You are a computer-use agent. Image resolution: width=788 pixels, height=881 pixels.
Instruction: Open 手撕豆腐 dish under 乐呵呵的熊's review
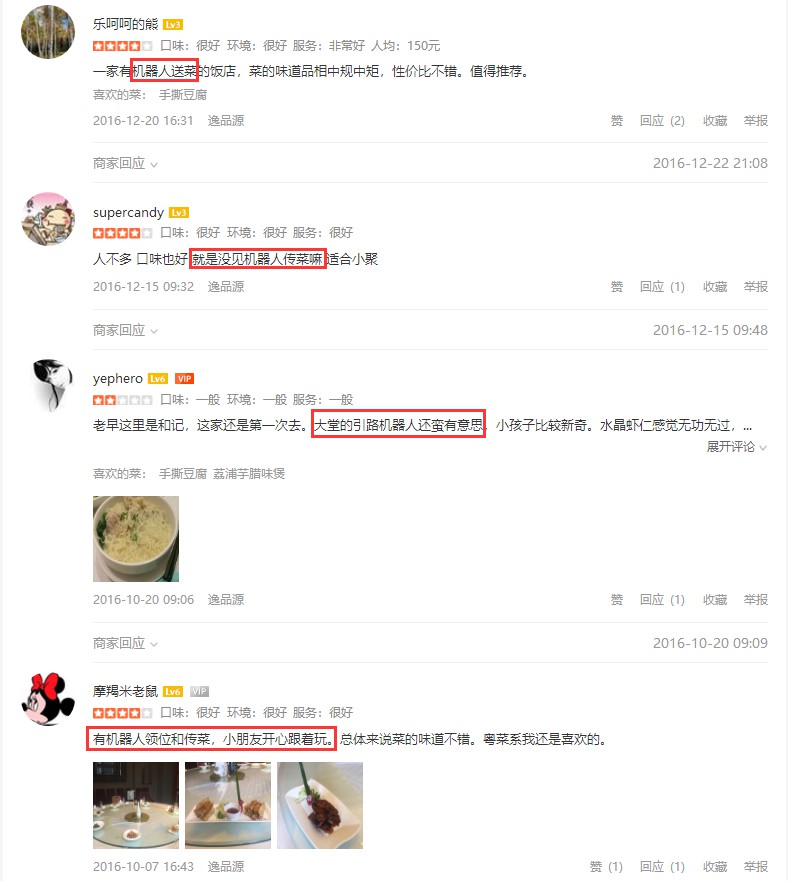pos(182,95)
